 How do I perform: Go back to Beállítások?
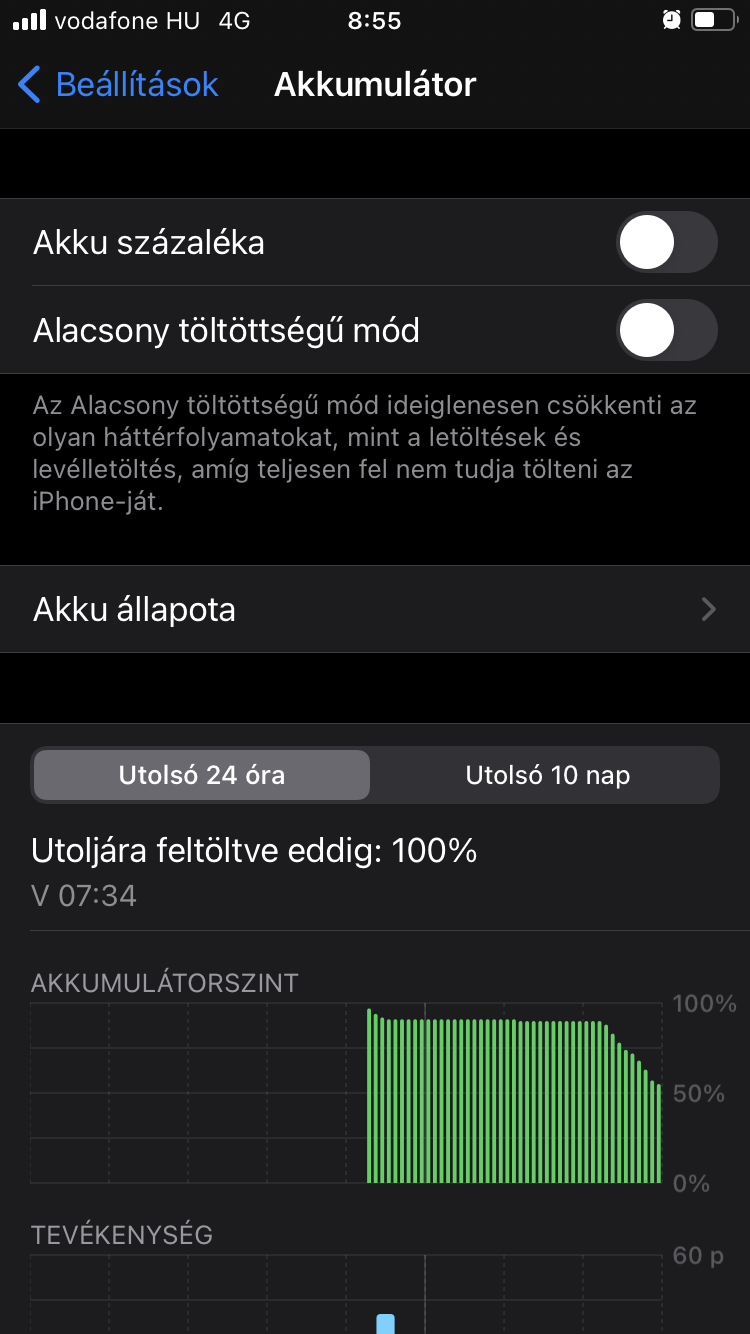[x=118, y=84]
